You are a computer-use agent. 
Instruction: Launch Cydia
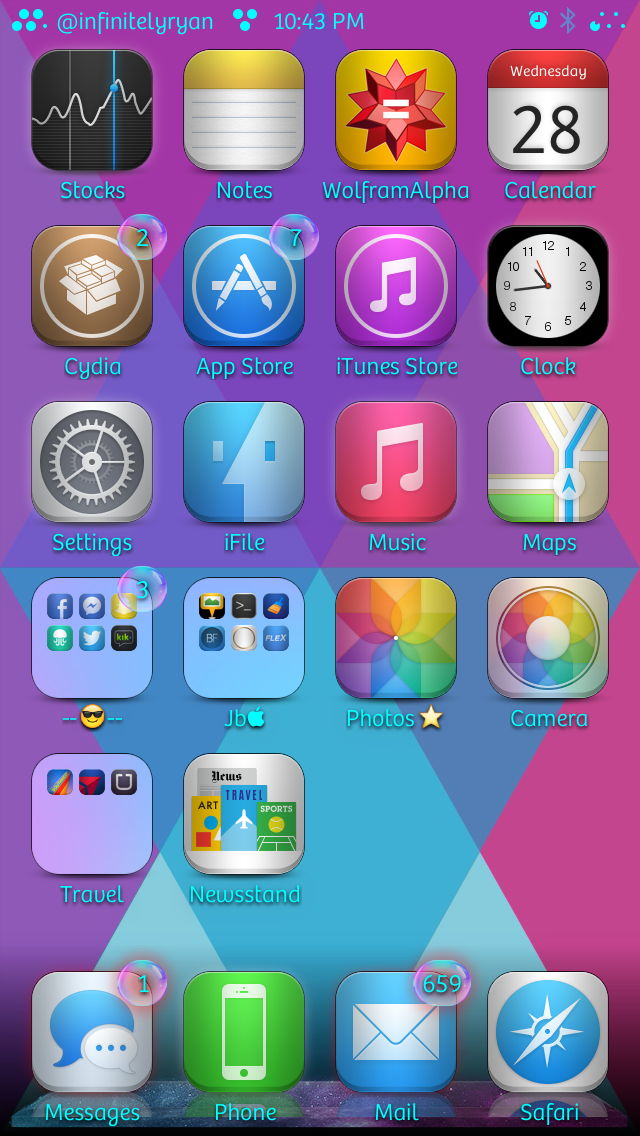pyautogui.click(x=92, y=286)
